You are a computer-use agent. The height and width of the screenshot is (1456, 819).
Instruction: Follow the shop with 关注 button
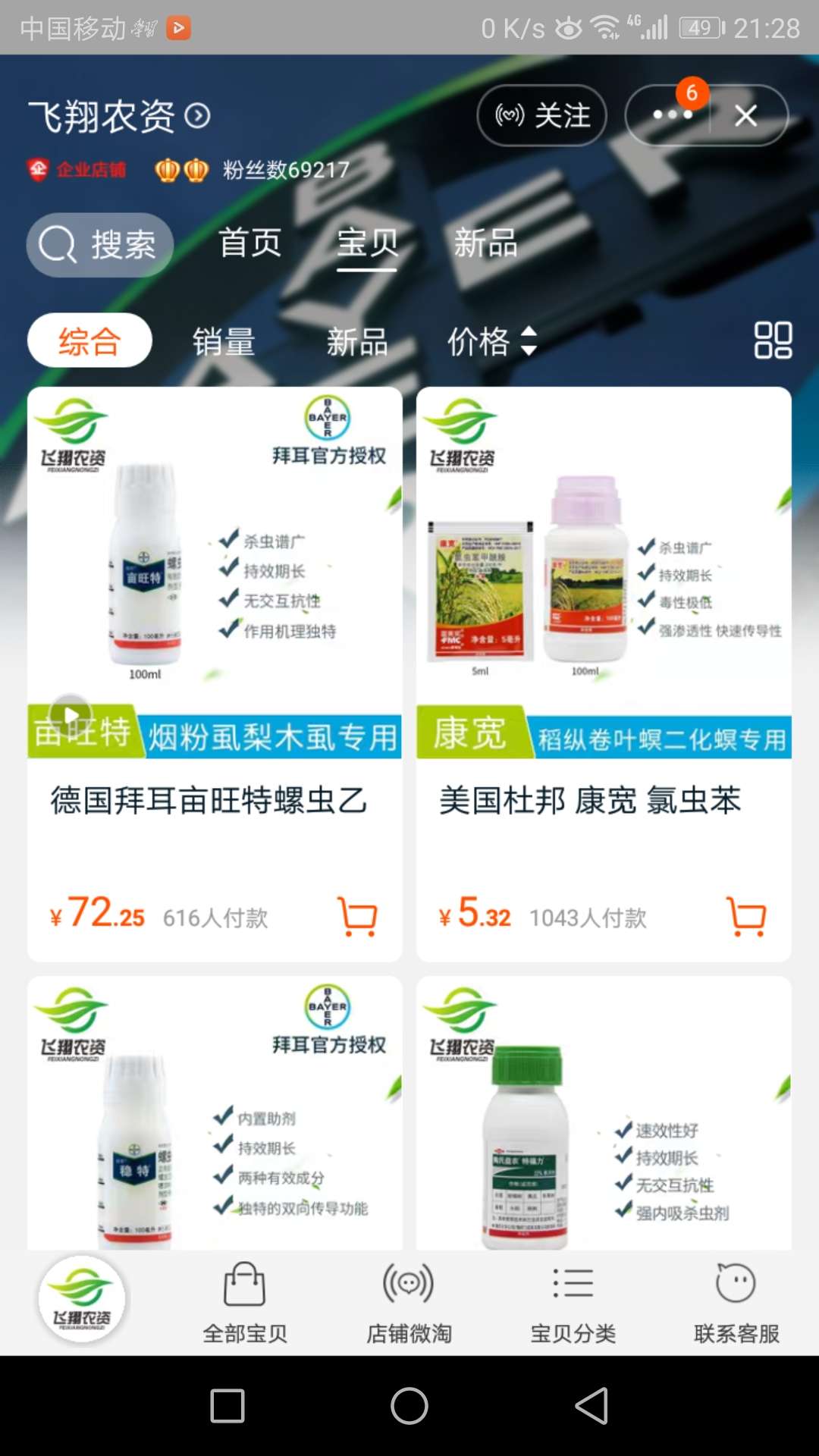pos(541,115)
